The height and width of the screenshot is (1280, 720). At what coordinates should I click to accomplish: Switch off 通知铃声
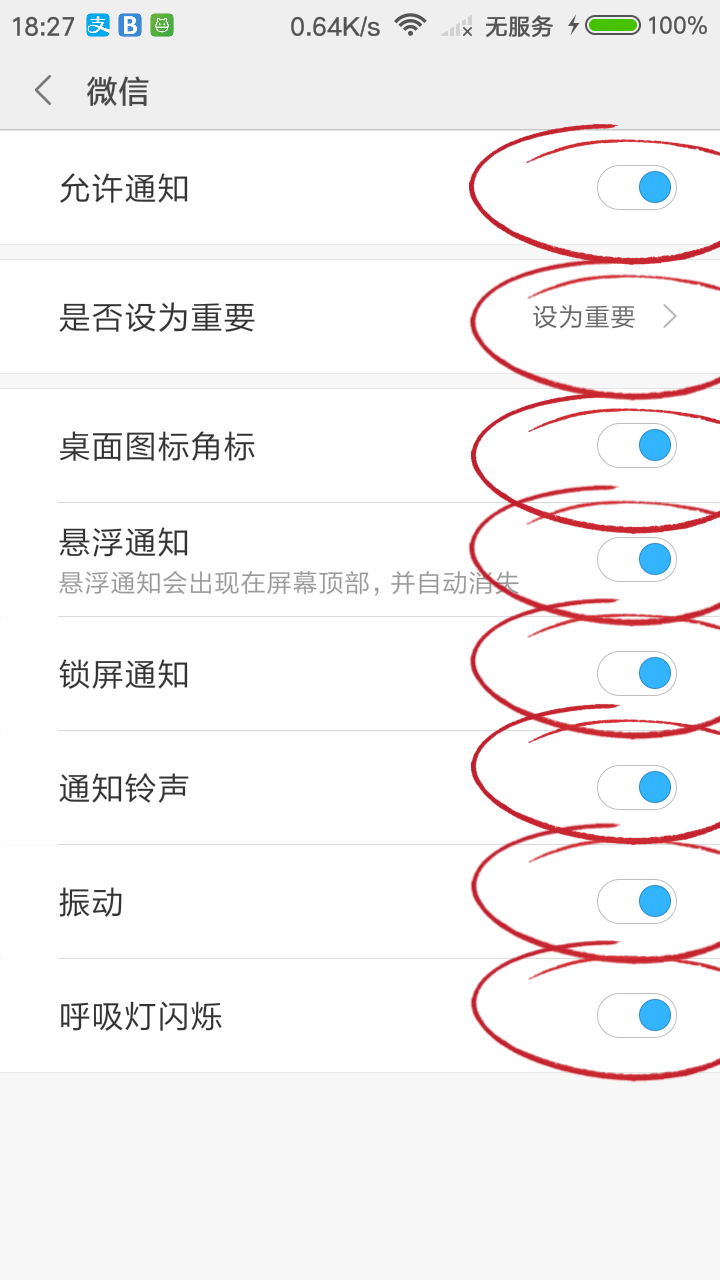pos(636,788)
